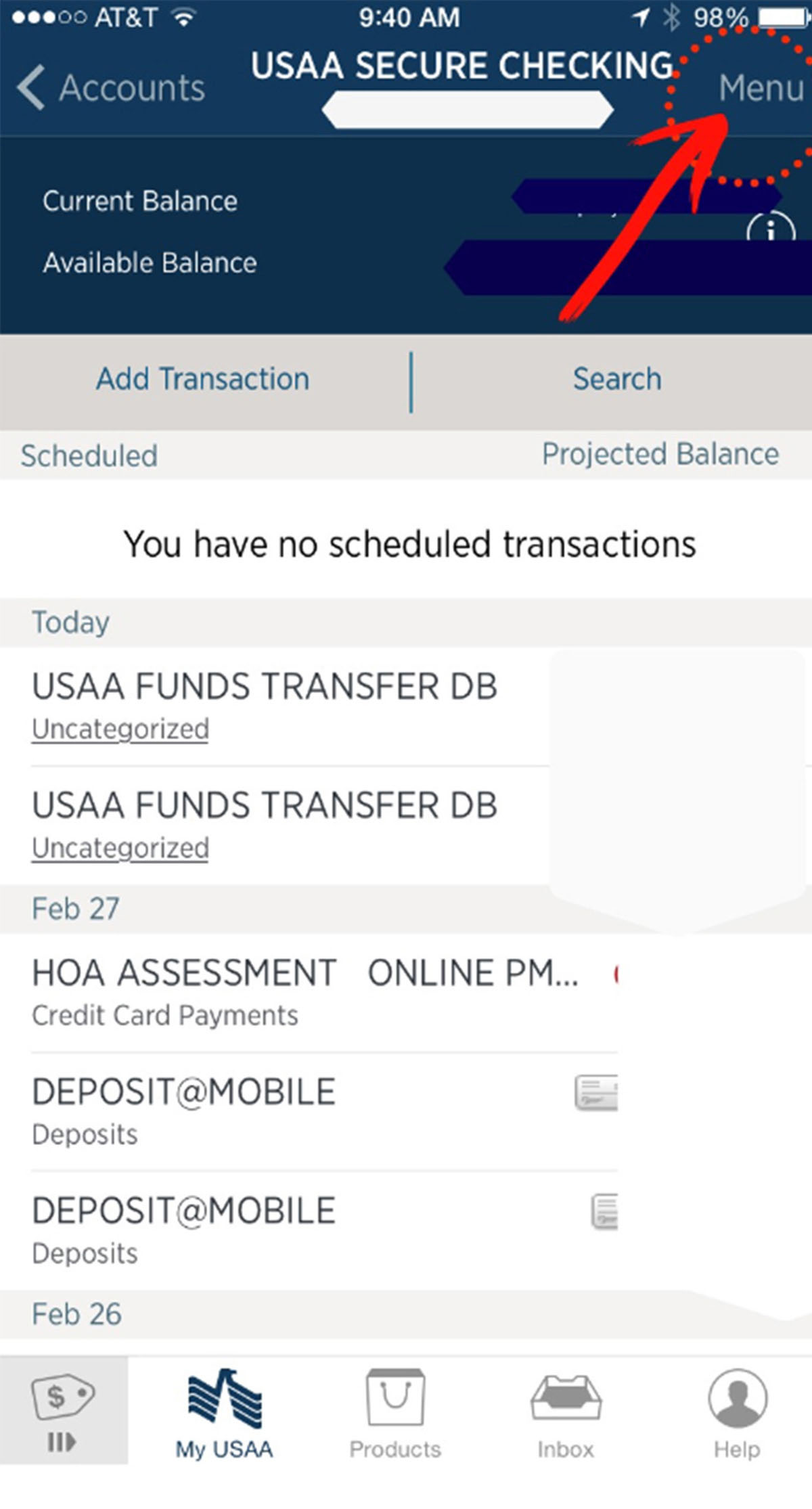Open the HOA Assessment online payment transaction
Viewport: 812px width, 1509px height.
304,991
